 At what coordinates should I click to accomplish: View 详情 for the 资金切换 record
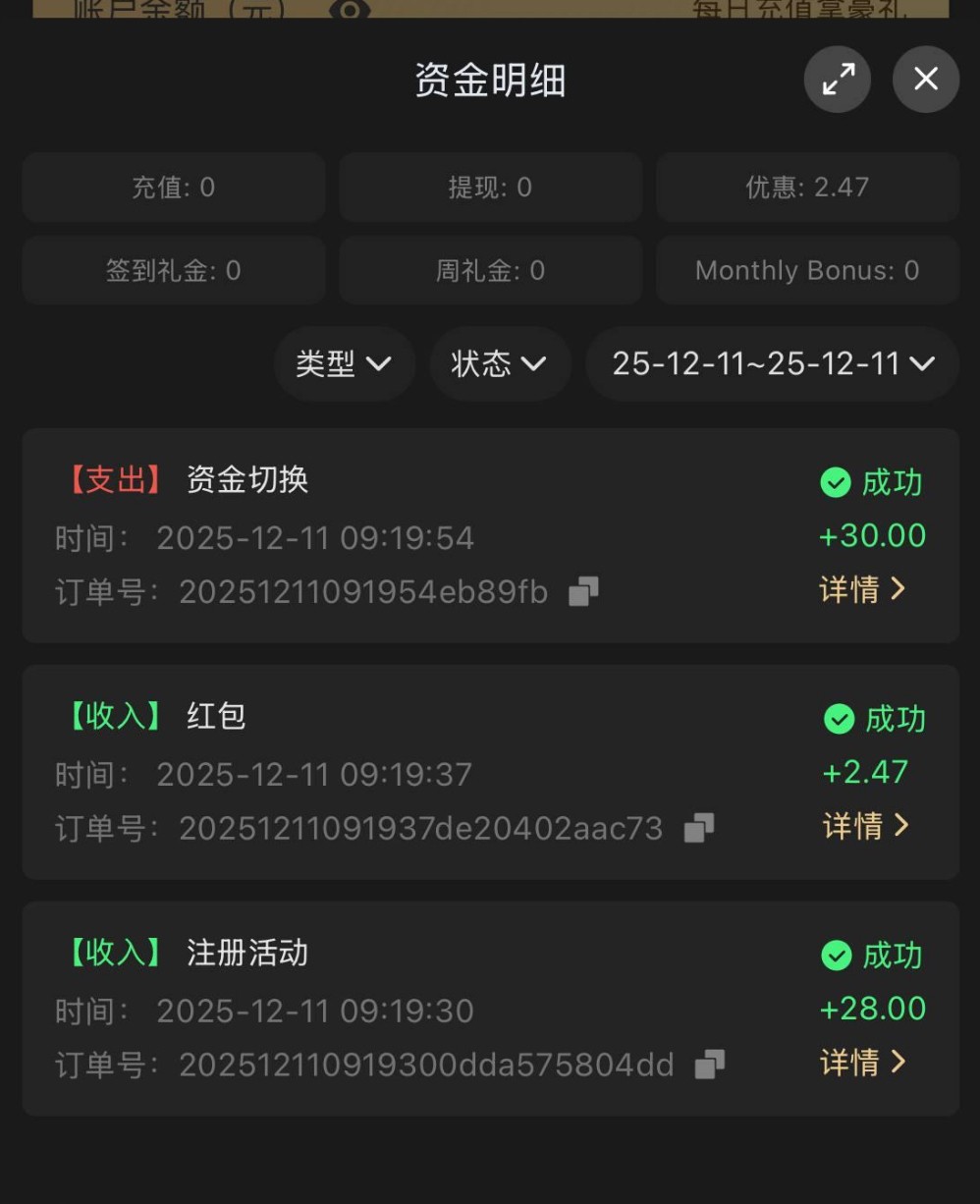pyautogui.click(x=862, y=589)
